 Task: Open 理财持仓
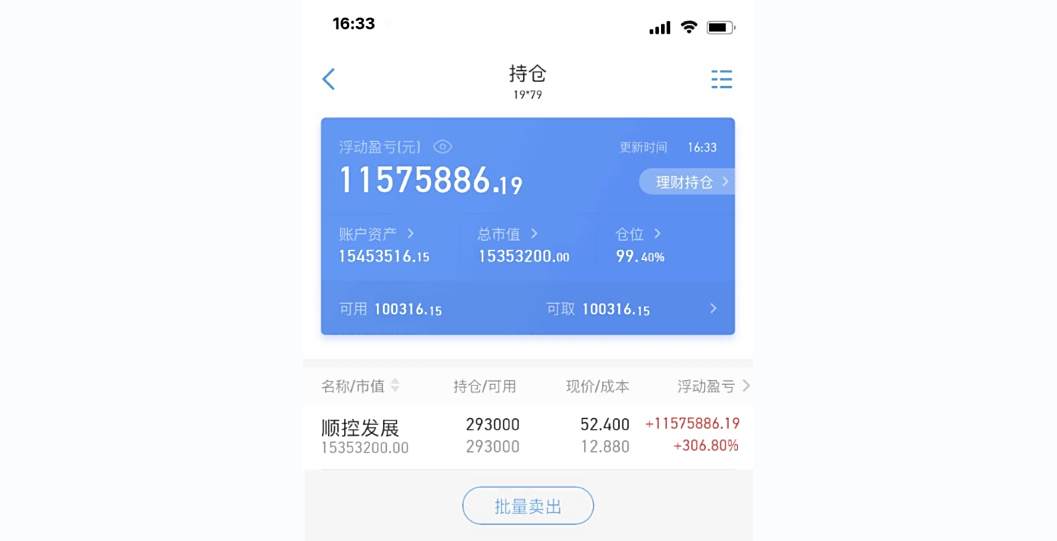tap(690, 182)
